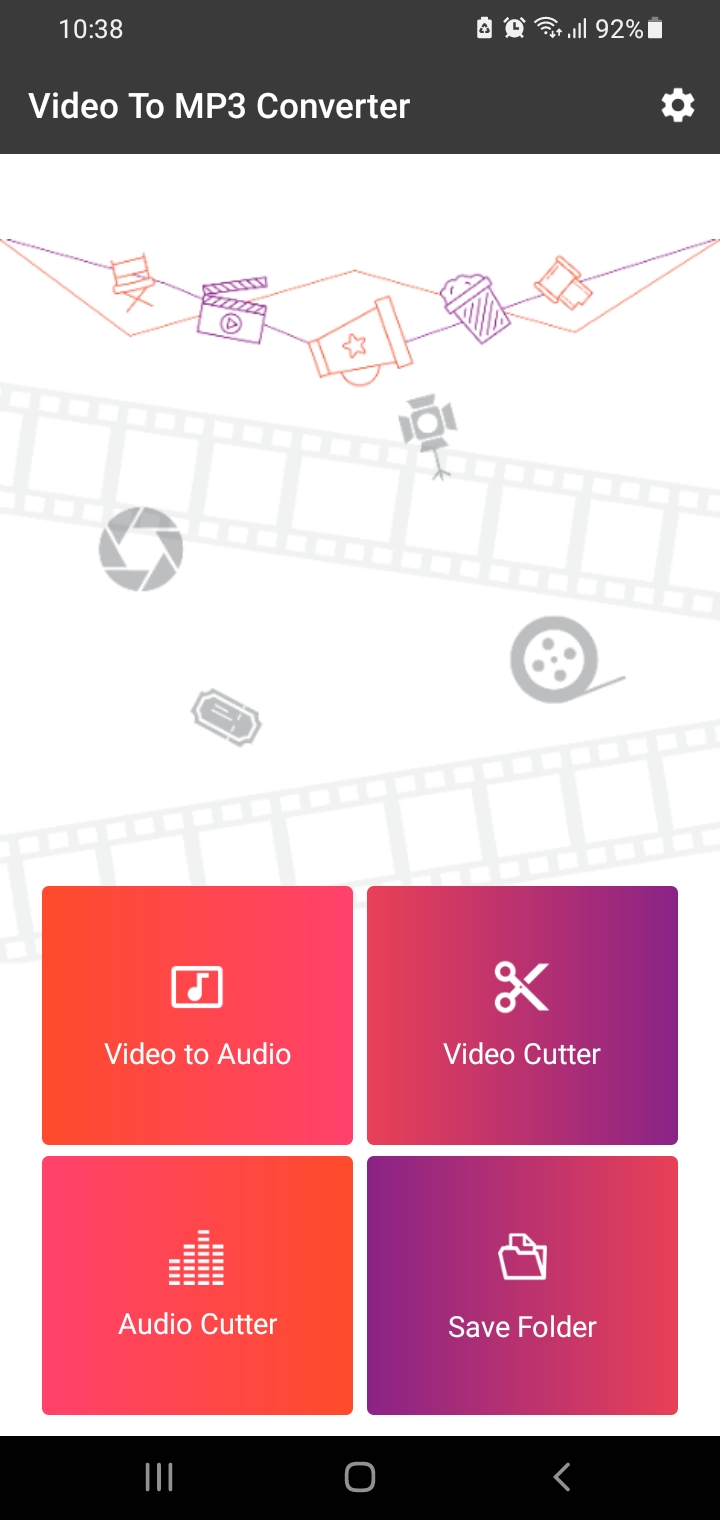Tap the system home button
720x1520 pixels.
click(x=359, y=1477)
